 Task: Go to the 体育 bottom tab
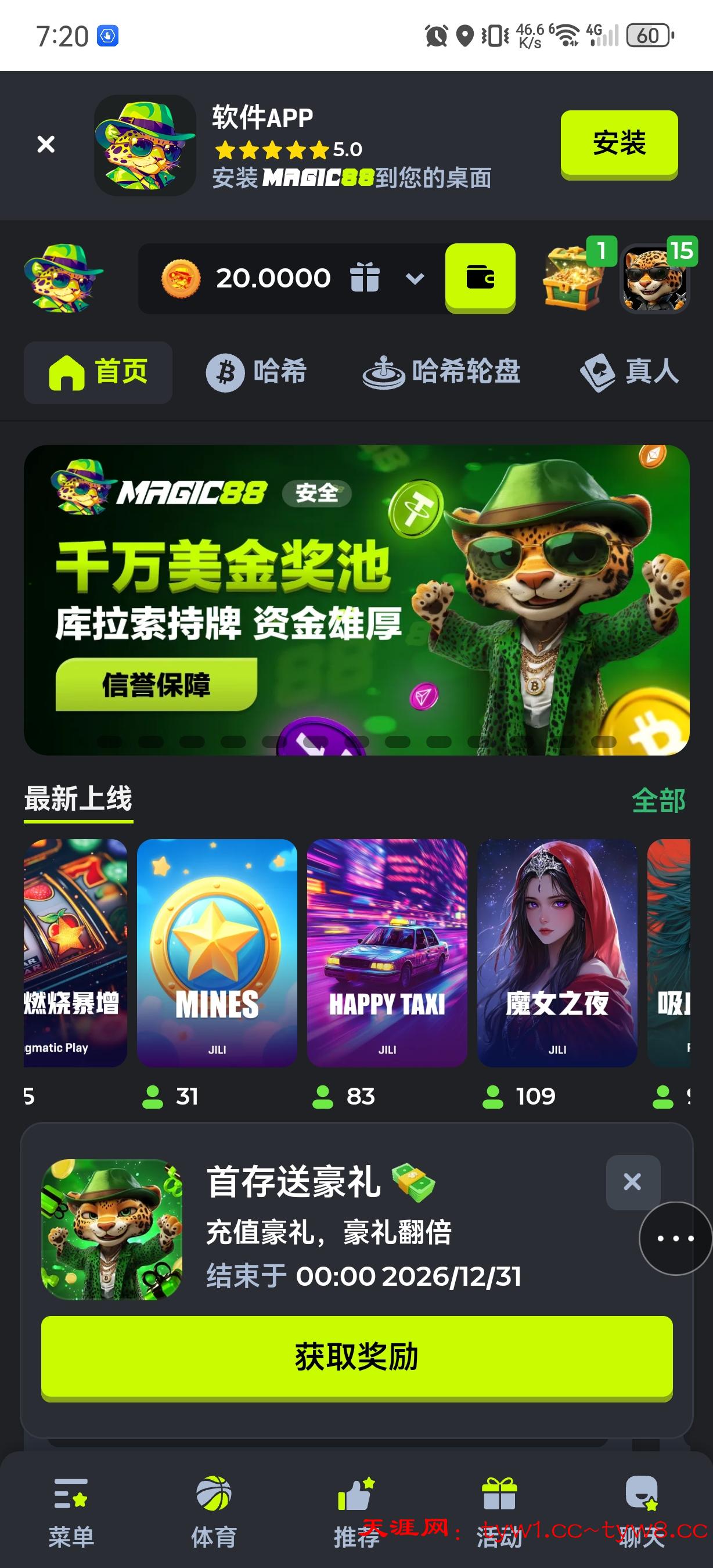click(x=214, y=1512)
